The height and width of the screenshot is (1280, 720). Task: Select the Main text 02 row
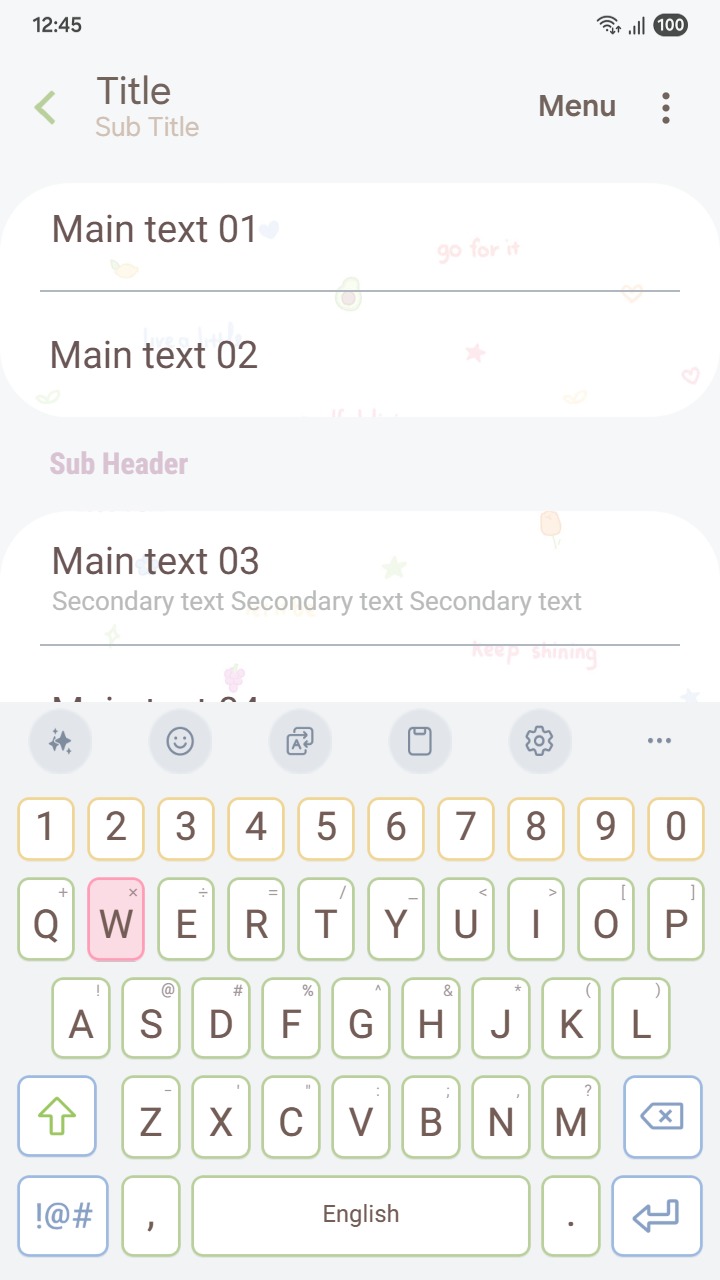click(360, 355)
